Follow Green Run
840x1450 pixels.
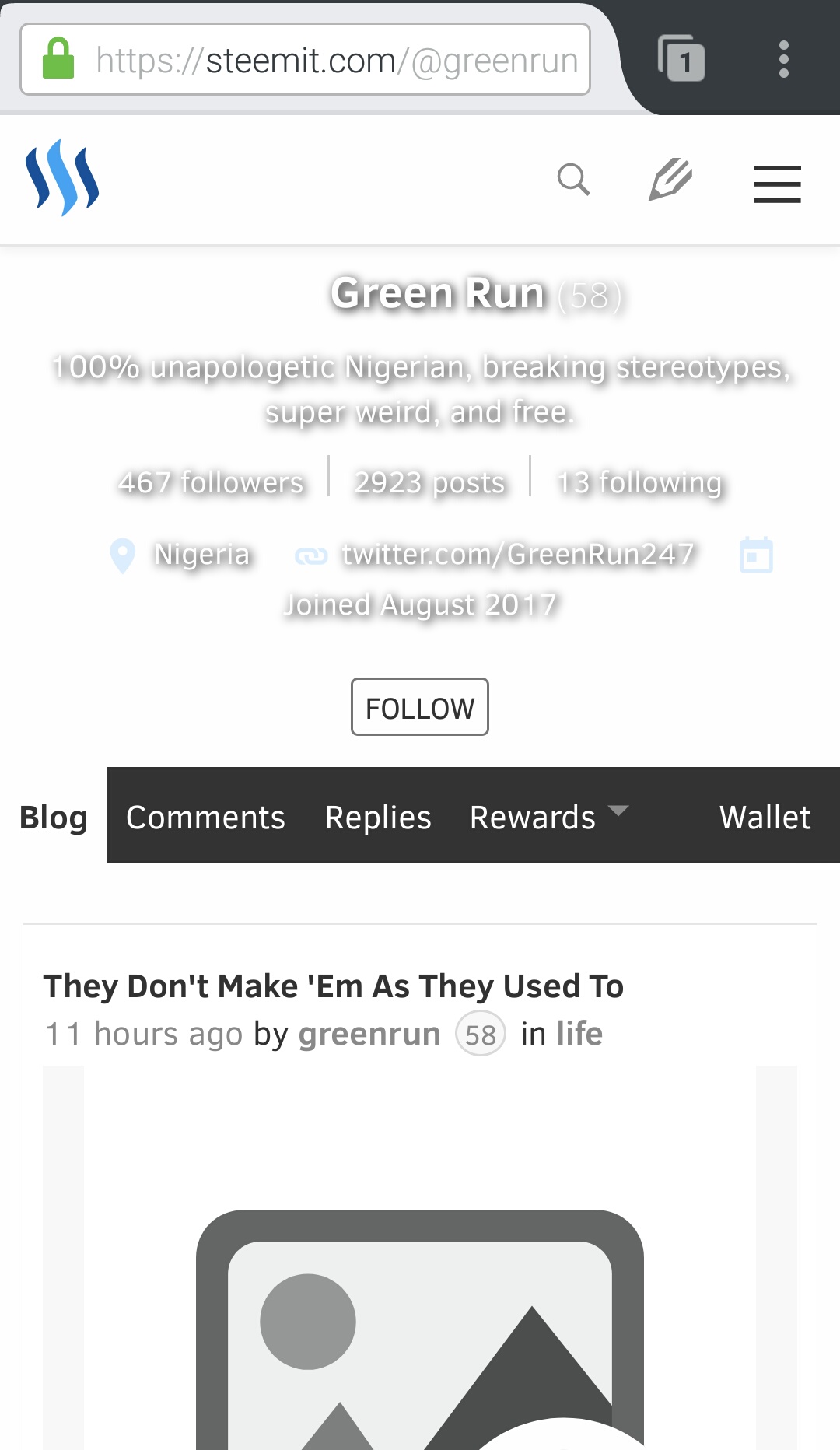420,707
